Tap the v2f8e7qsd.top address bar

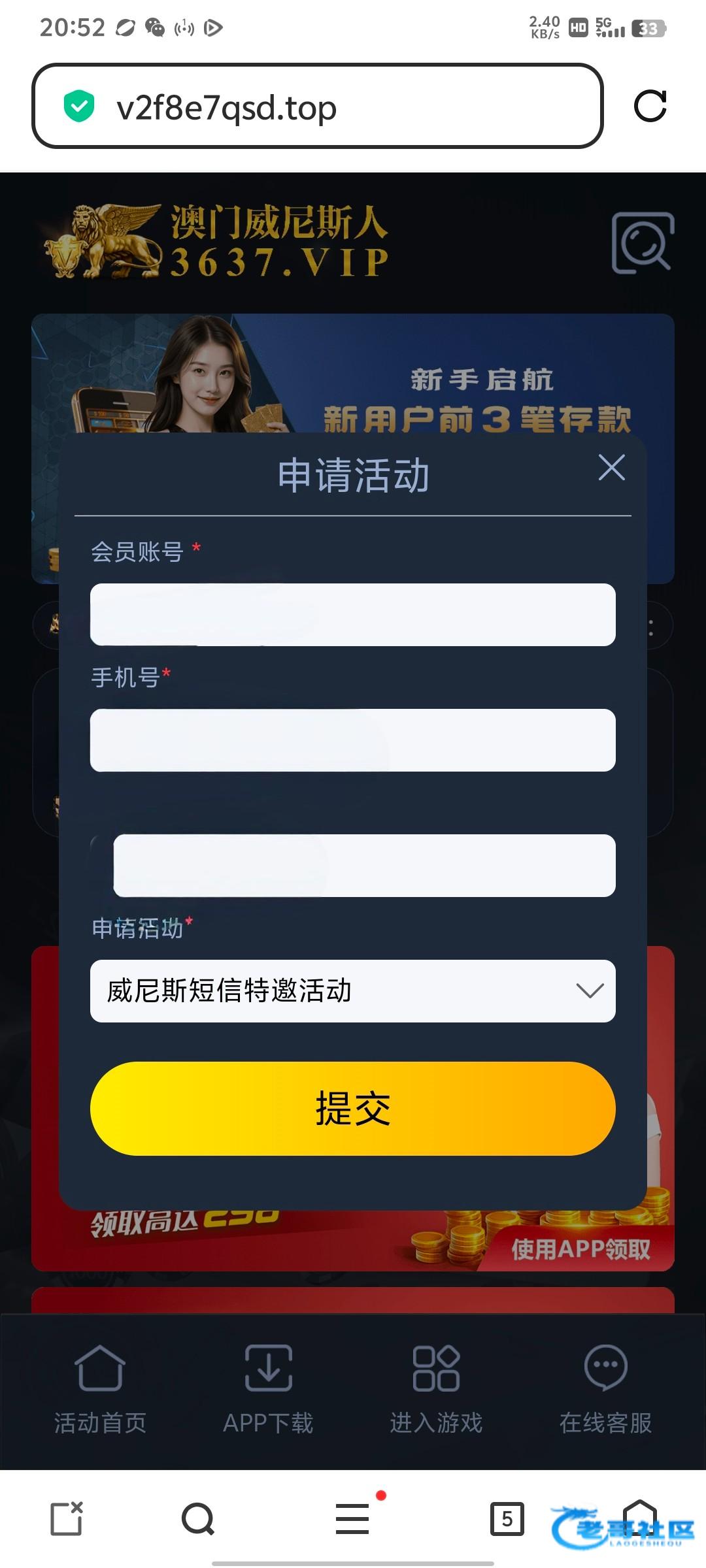point(317,106)
